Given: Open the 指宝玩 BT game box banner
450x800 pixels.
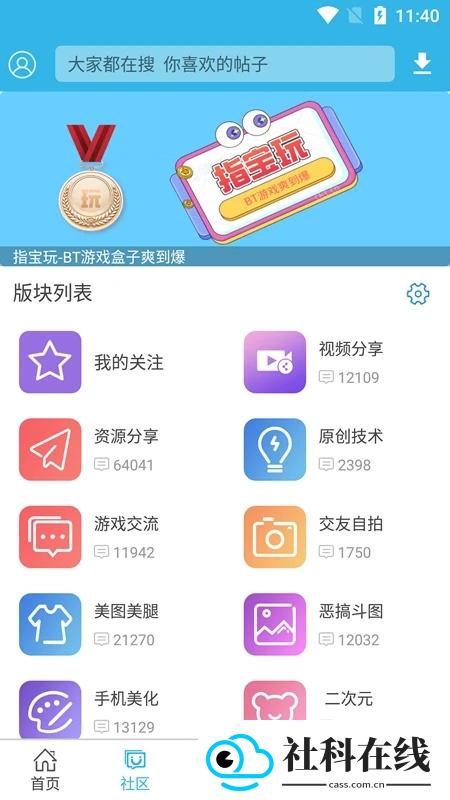Looking at the screenshot, I should (225, 179).
